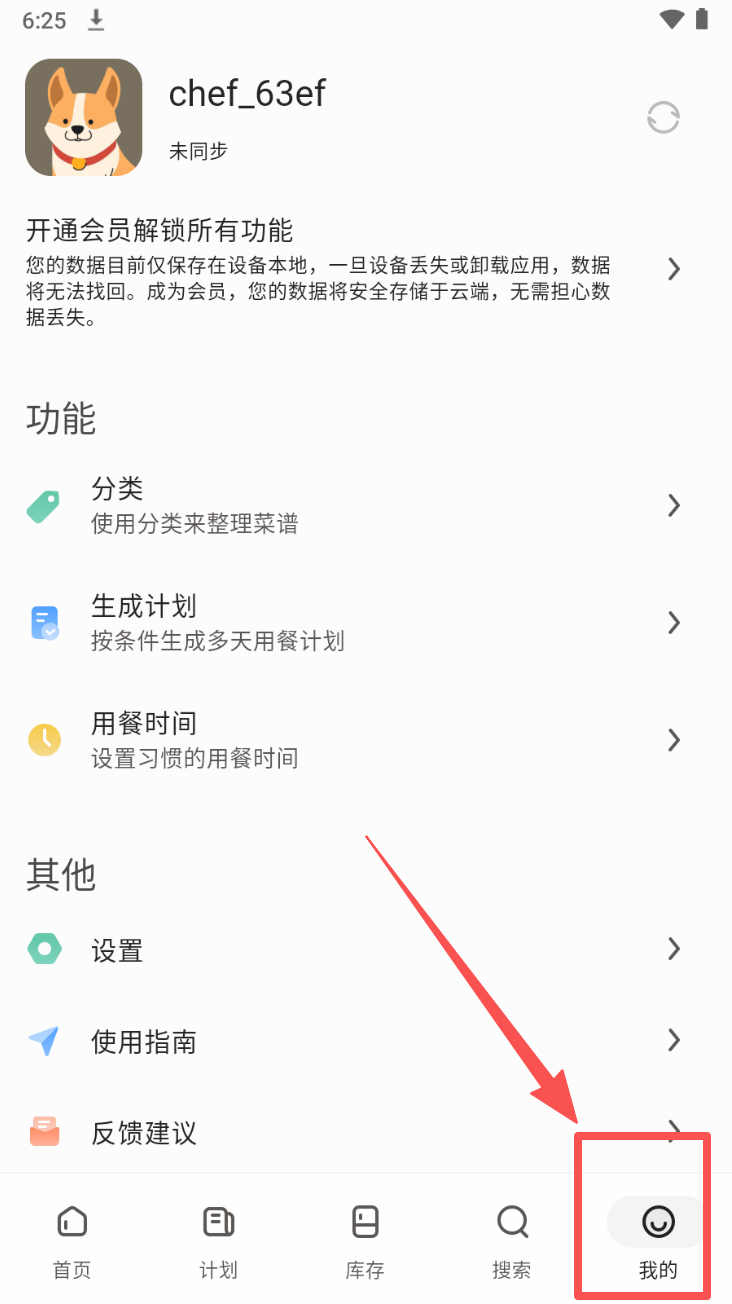Open 设置 settings row
732x1304 pixels.
[x=350, y=949]
